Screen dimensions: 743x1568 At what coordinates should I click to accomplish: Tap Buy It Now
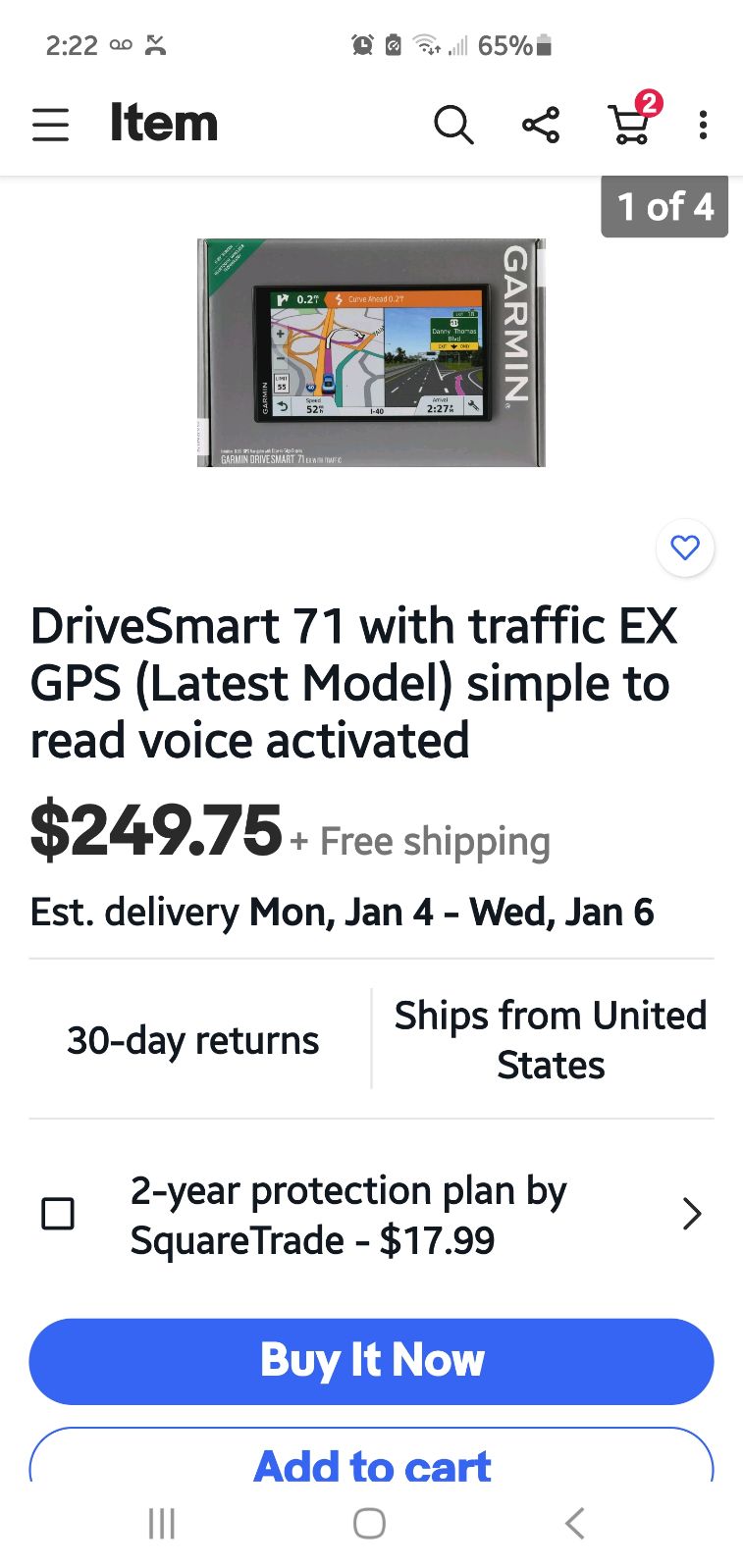pyautogui.click(x=371, y=1361)
